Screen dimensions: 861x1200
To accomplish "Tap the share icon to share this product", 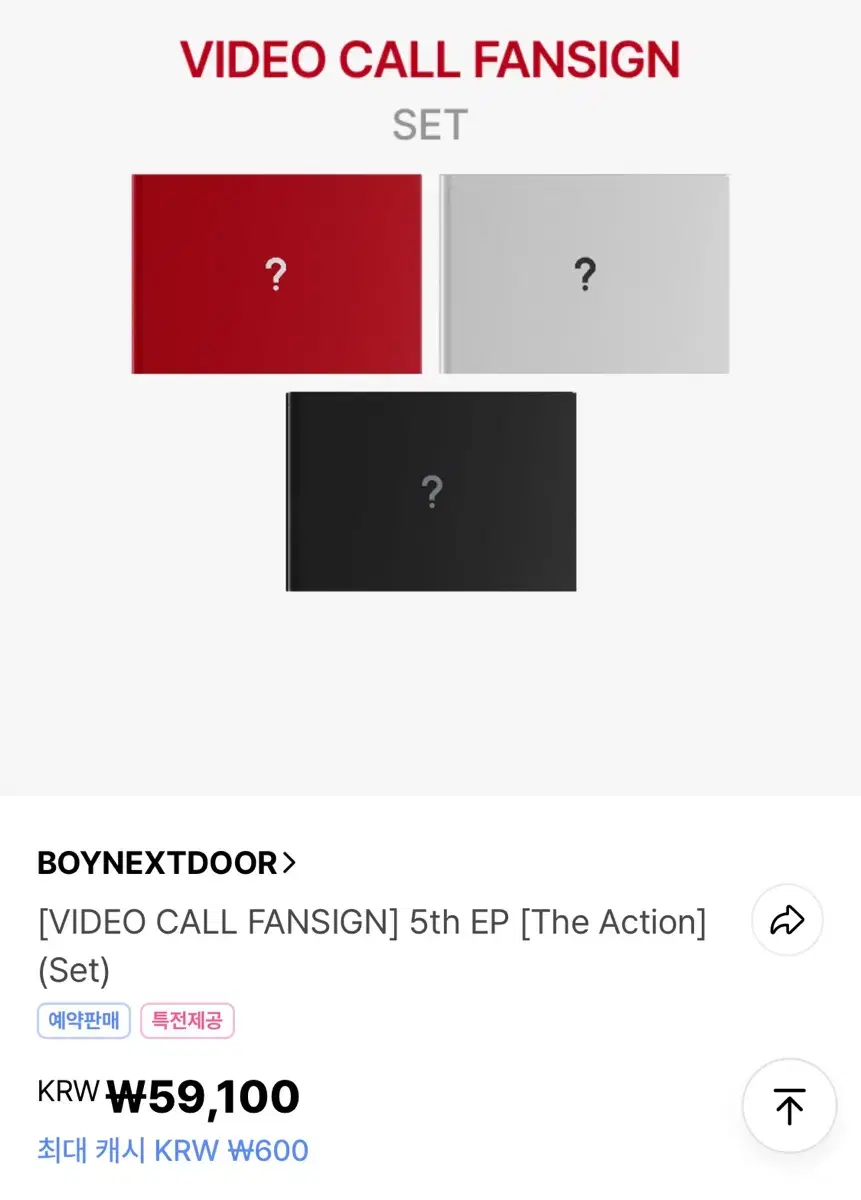I will (x=787, y=920).
